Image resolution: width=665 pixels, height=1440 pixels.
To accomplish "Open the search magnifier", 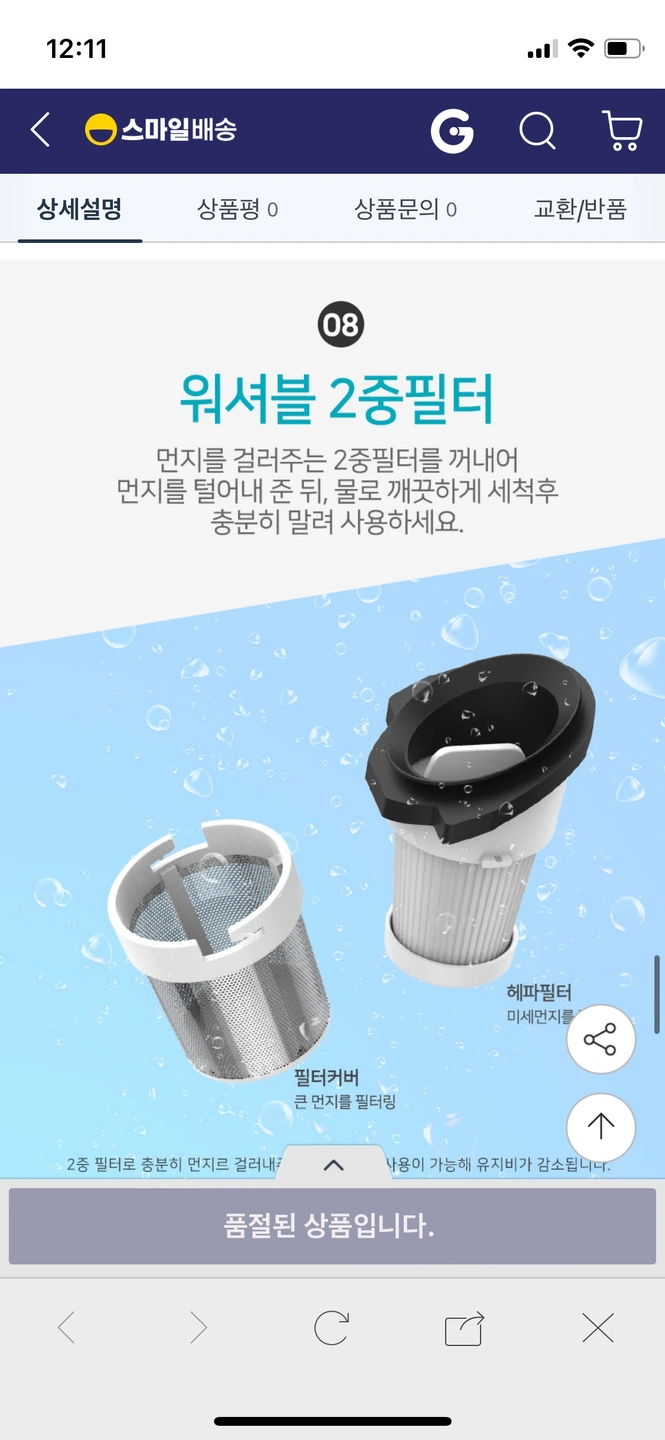I will pos(538,131).
